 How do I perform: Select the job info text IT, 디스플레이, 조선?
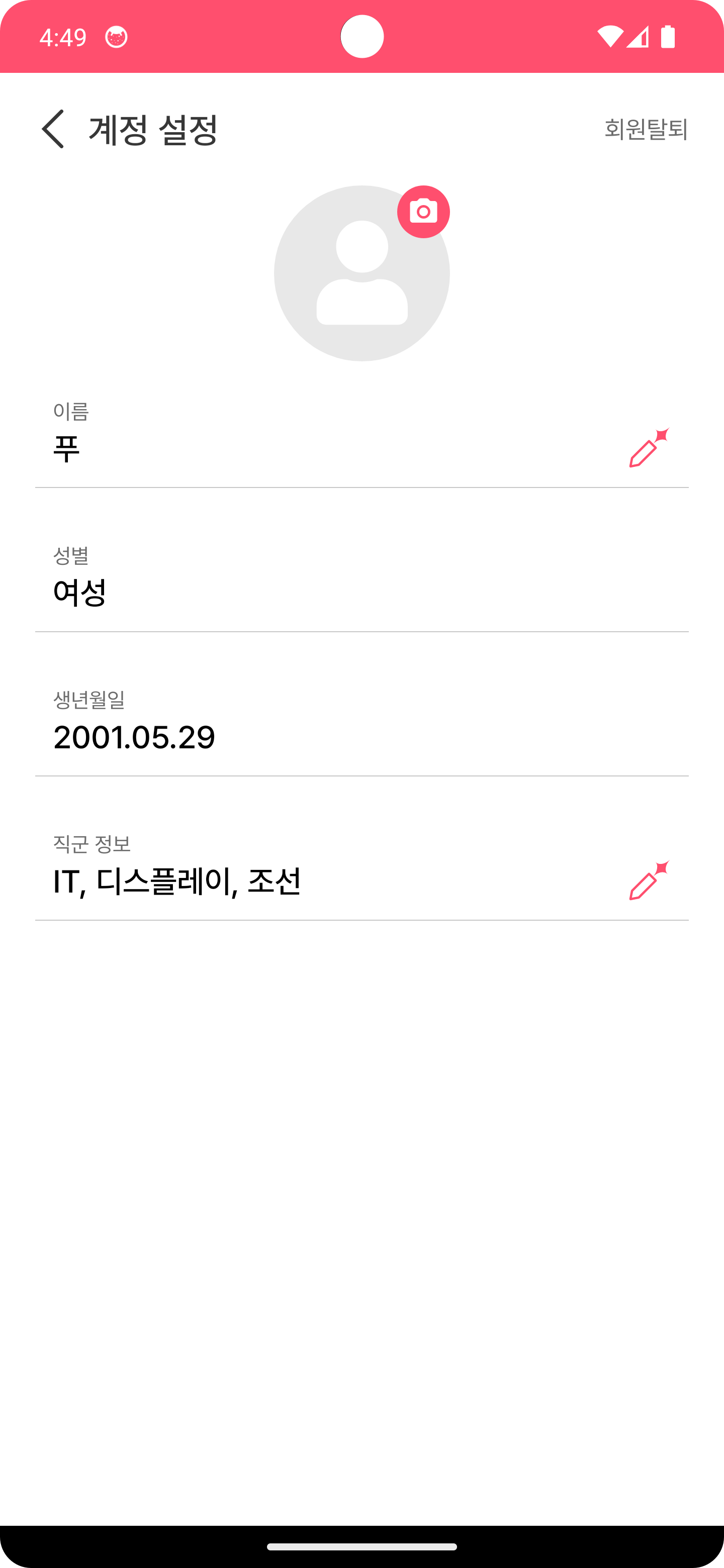point(176,882)
